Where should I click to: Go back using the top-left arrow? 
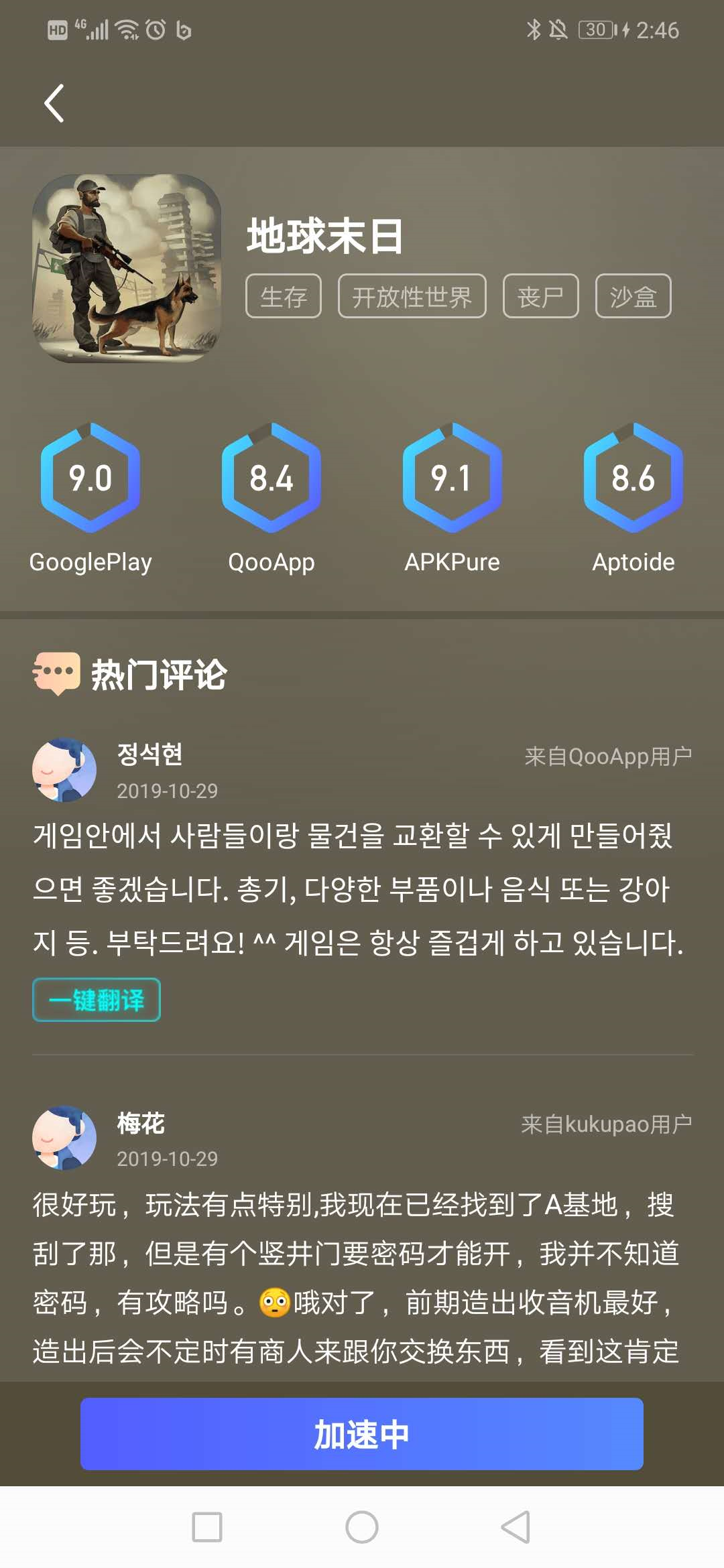54,103
